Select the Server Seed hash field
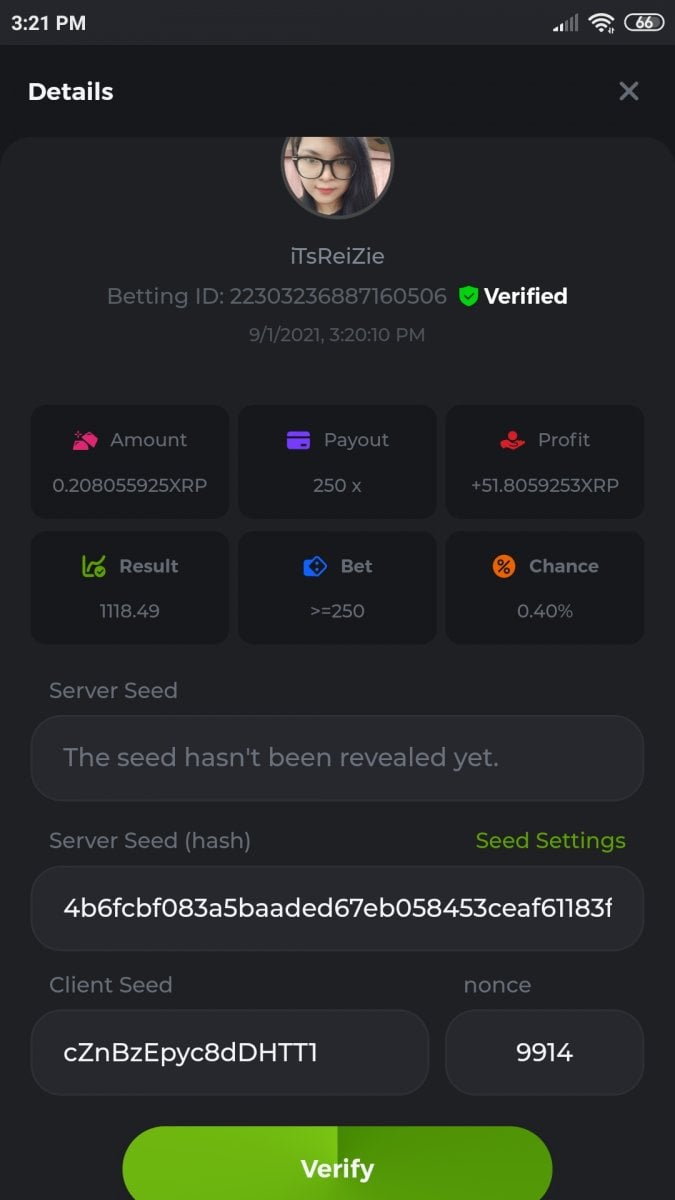675x1200 pixels. pos(337,908)
